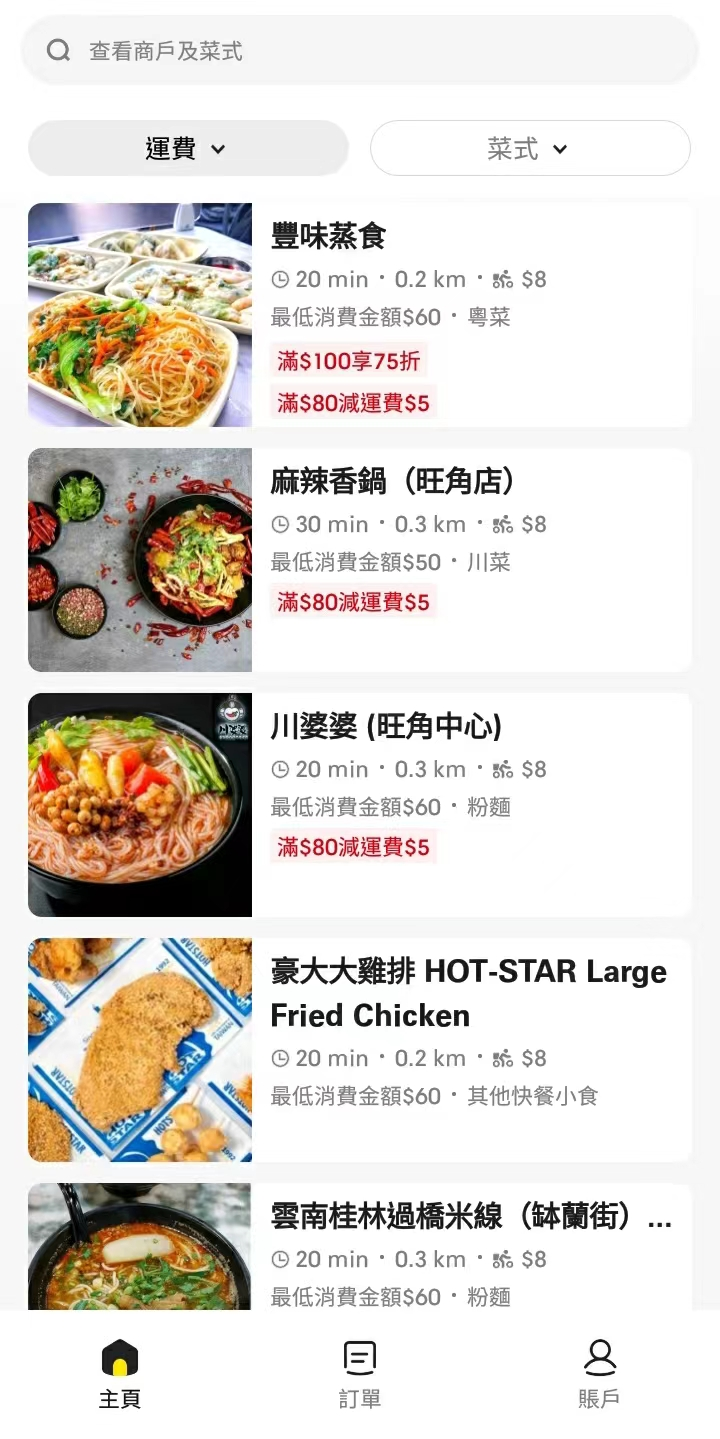
Task: Open the 運費 sorting dropdown
Action: (187, 148)
